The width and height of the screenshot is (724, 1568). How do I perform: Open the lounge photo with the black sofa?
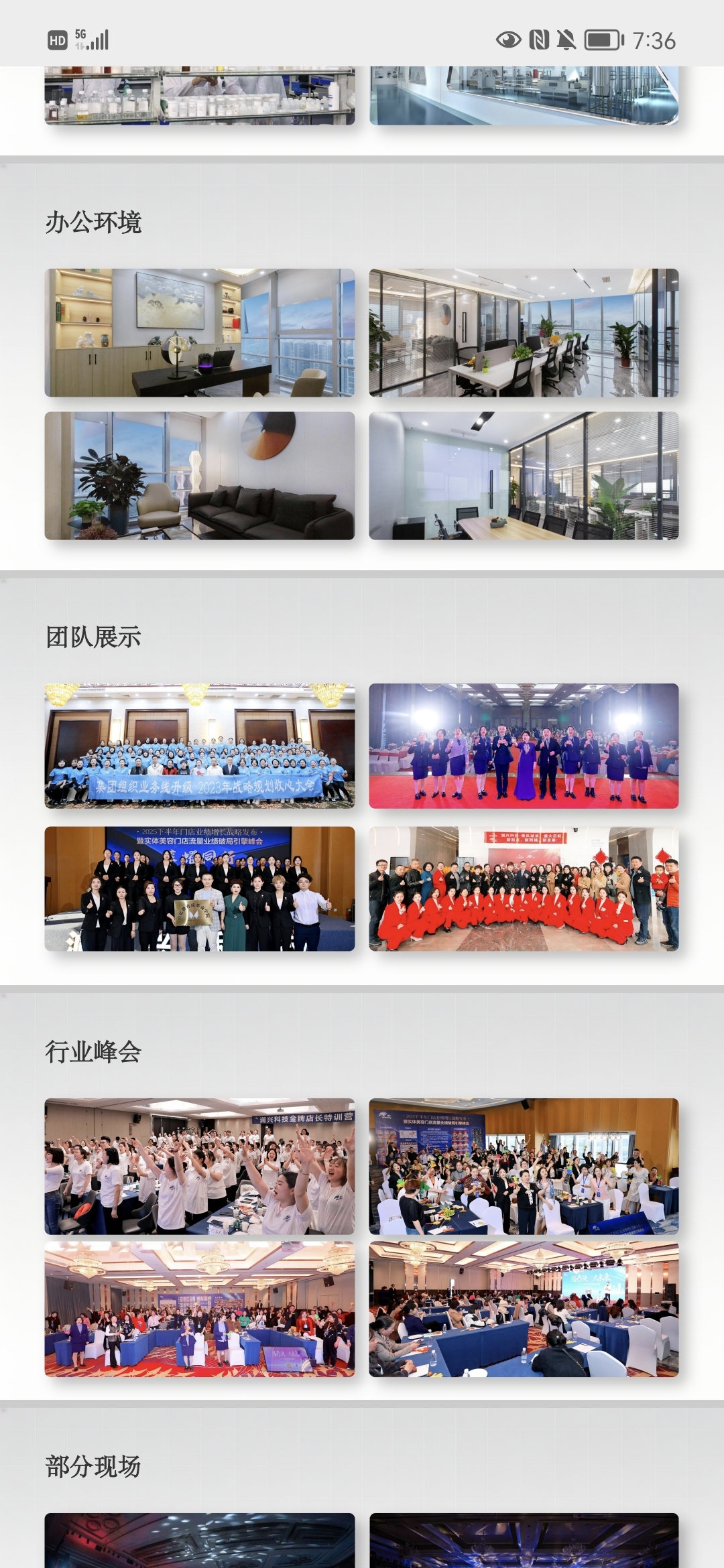click(x=200, y=476)
